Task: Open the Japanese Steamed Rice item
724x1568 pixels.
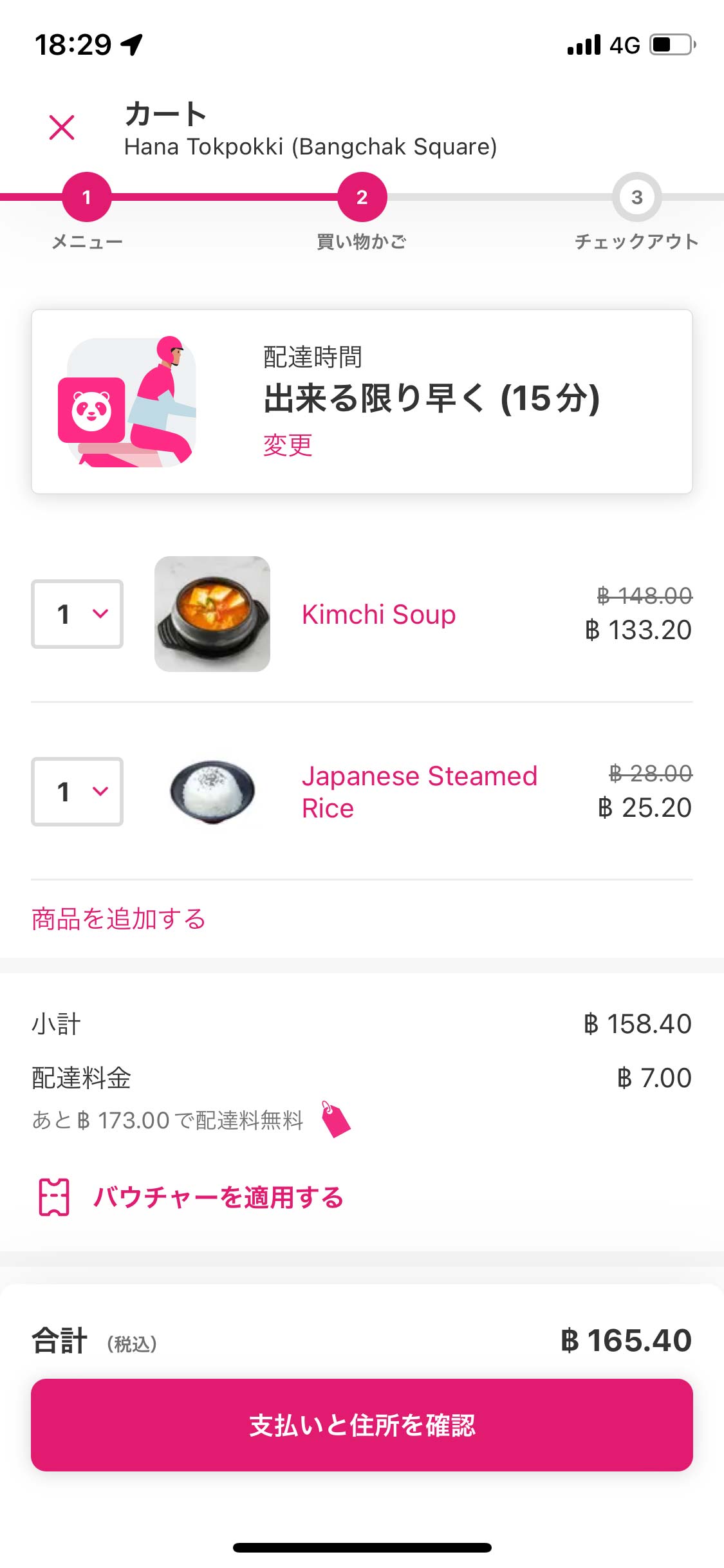Action: (x=419, y=792)
